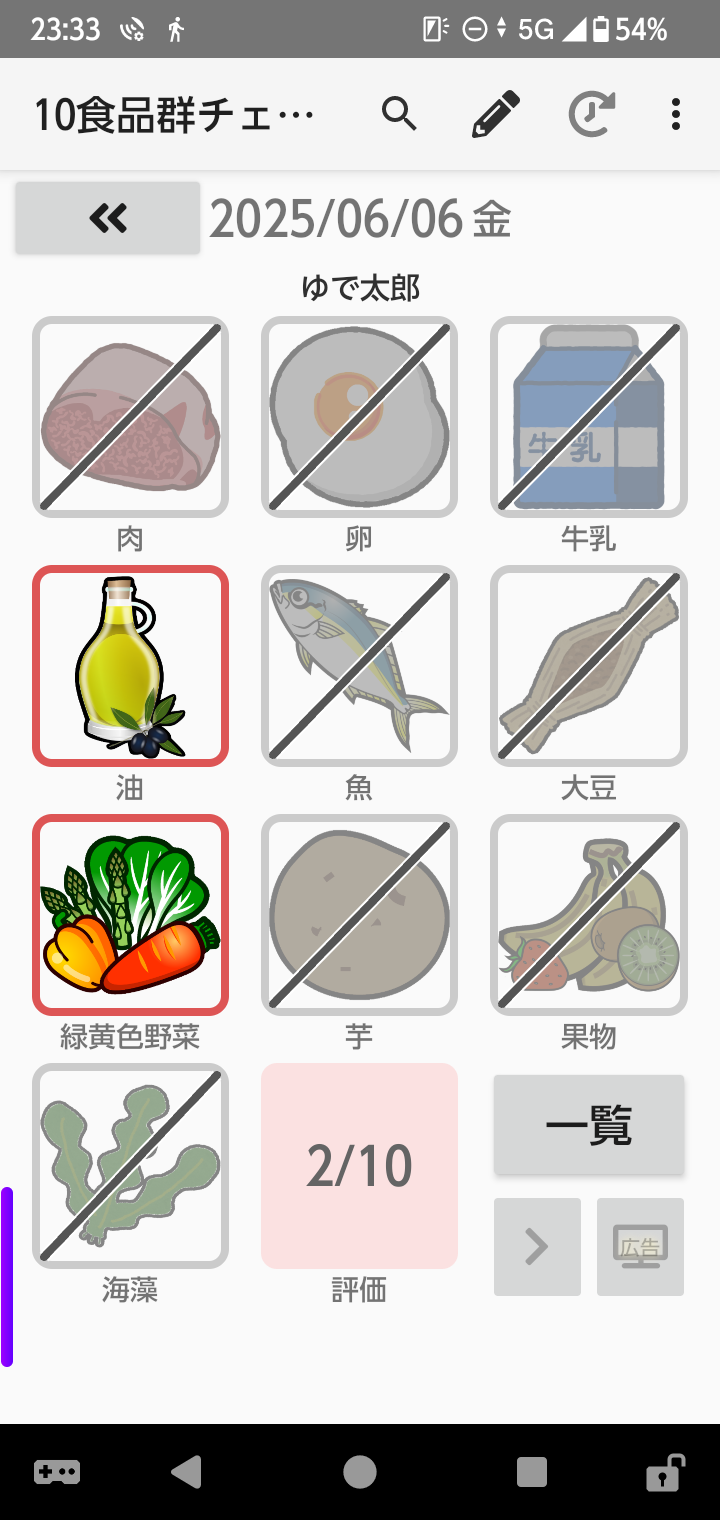The height and width of the screenshot is (1520, 720).
Task: Select the 海藻 (seaweed) food group
Action: tap(130, 1165)
